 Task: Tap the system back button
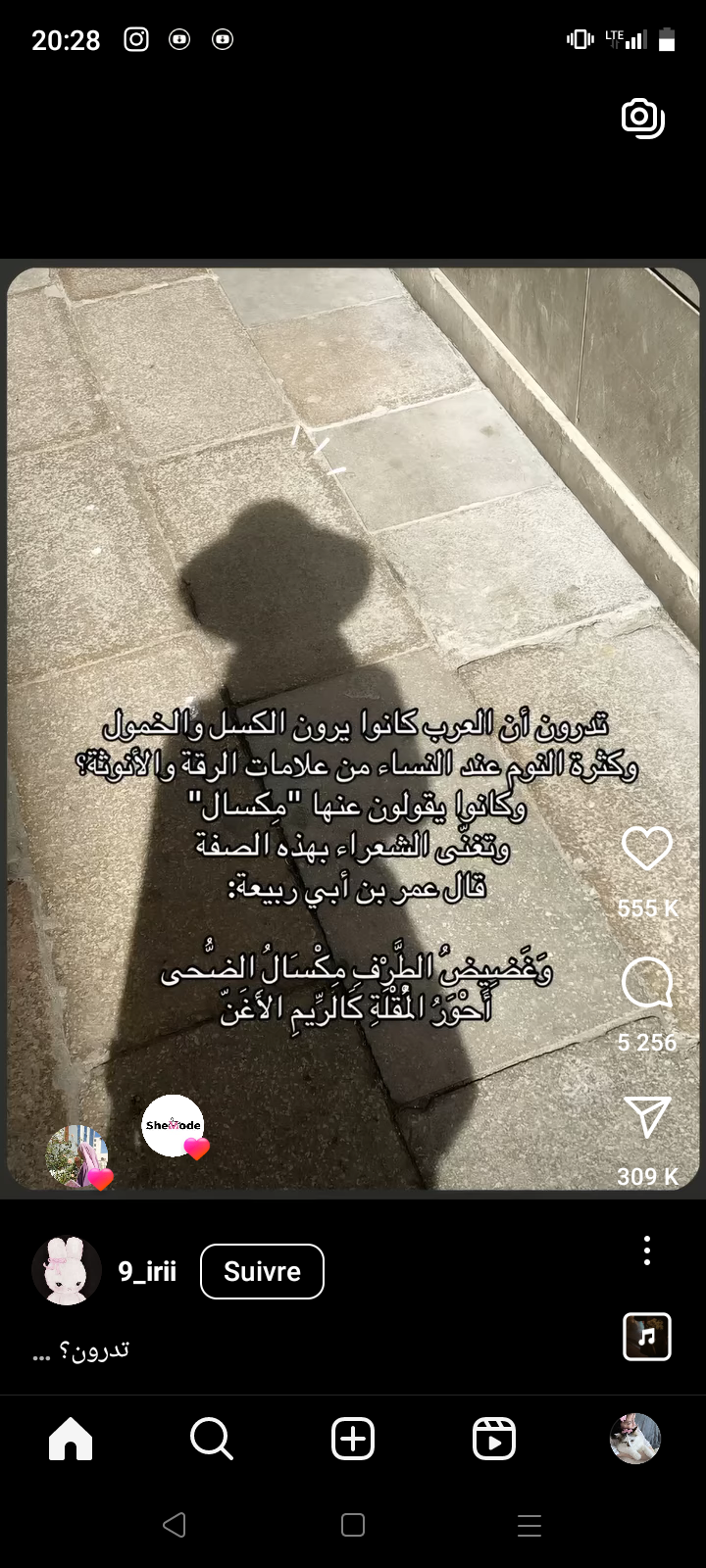coord(175,1525)
